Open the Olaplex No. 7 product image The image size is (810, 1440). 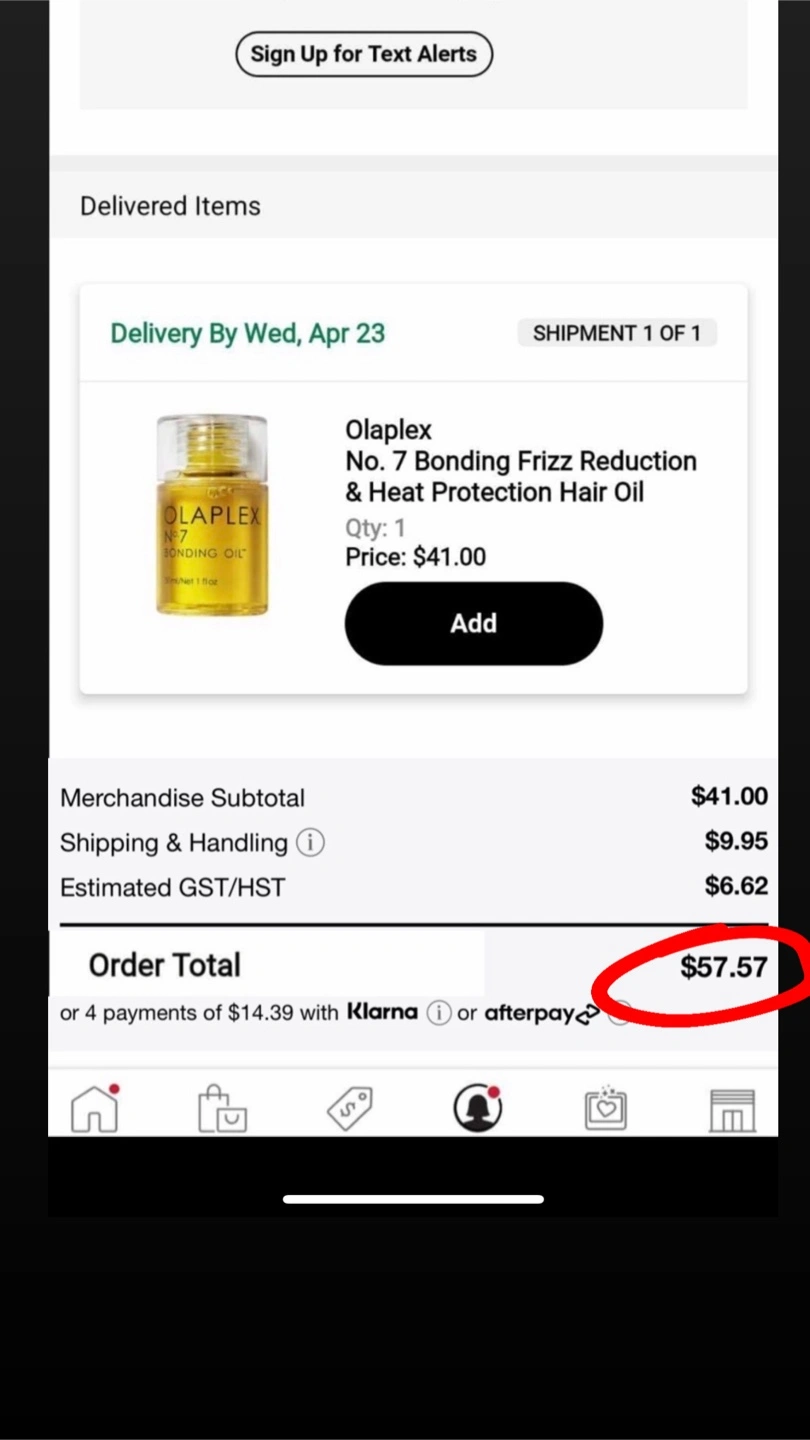212,515
